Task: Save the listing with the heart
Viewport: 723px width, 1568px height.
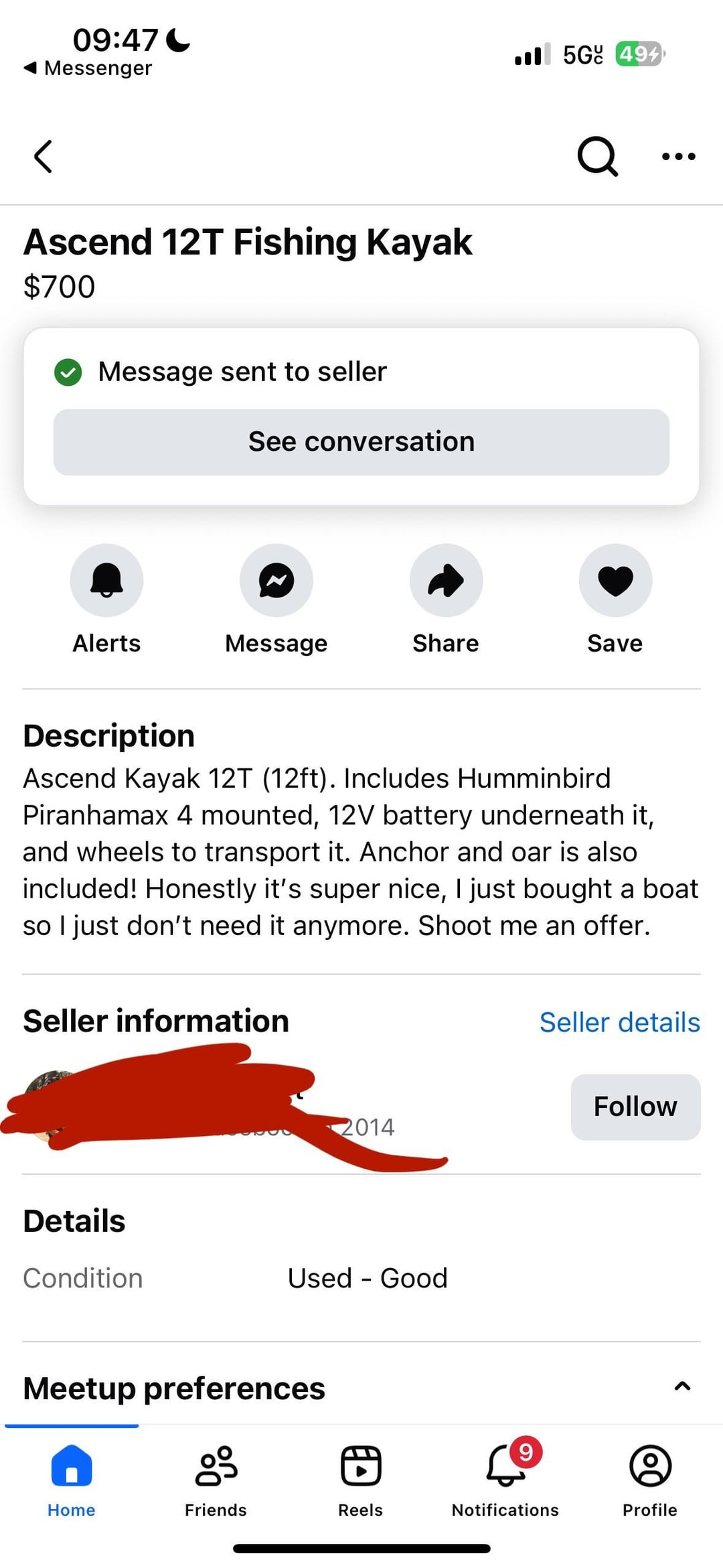Action: click(x=615, y=580)
